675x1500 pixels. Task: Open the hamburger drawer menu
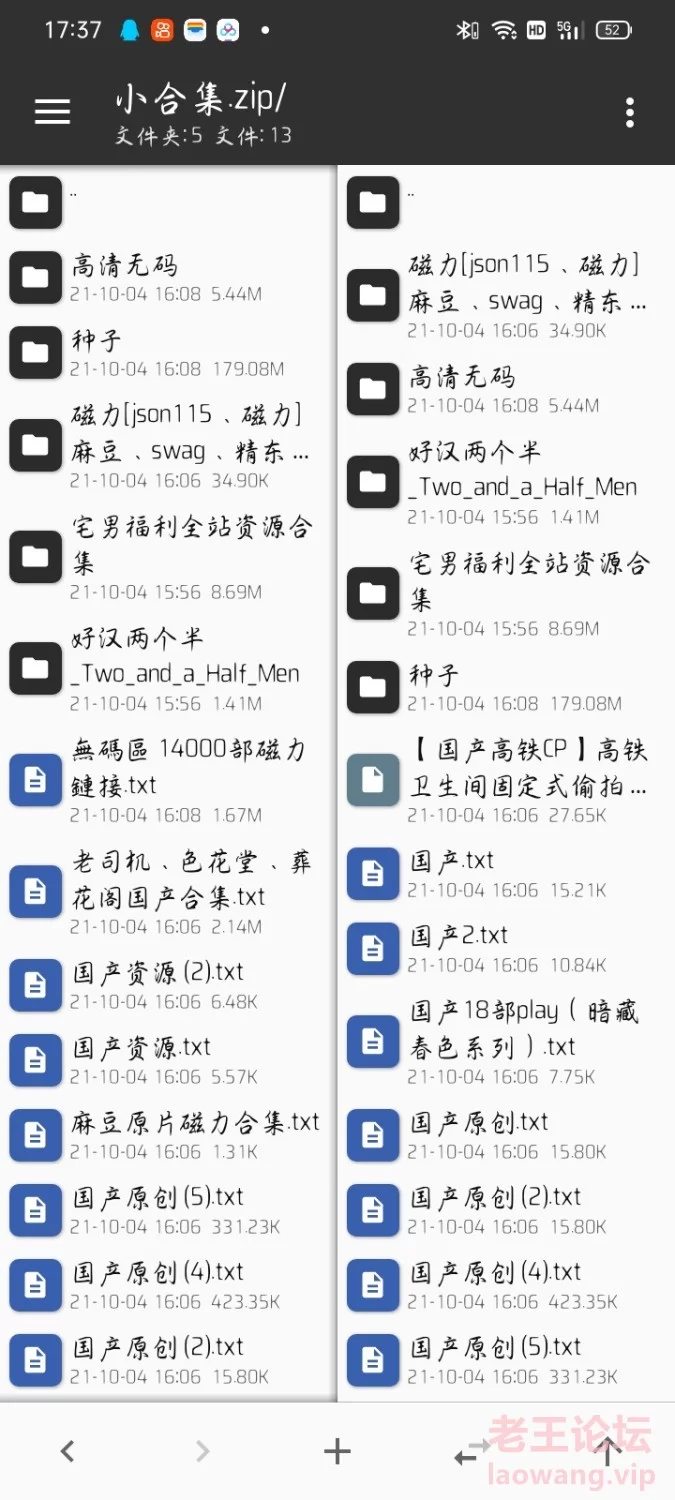(52, 112)
